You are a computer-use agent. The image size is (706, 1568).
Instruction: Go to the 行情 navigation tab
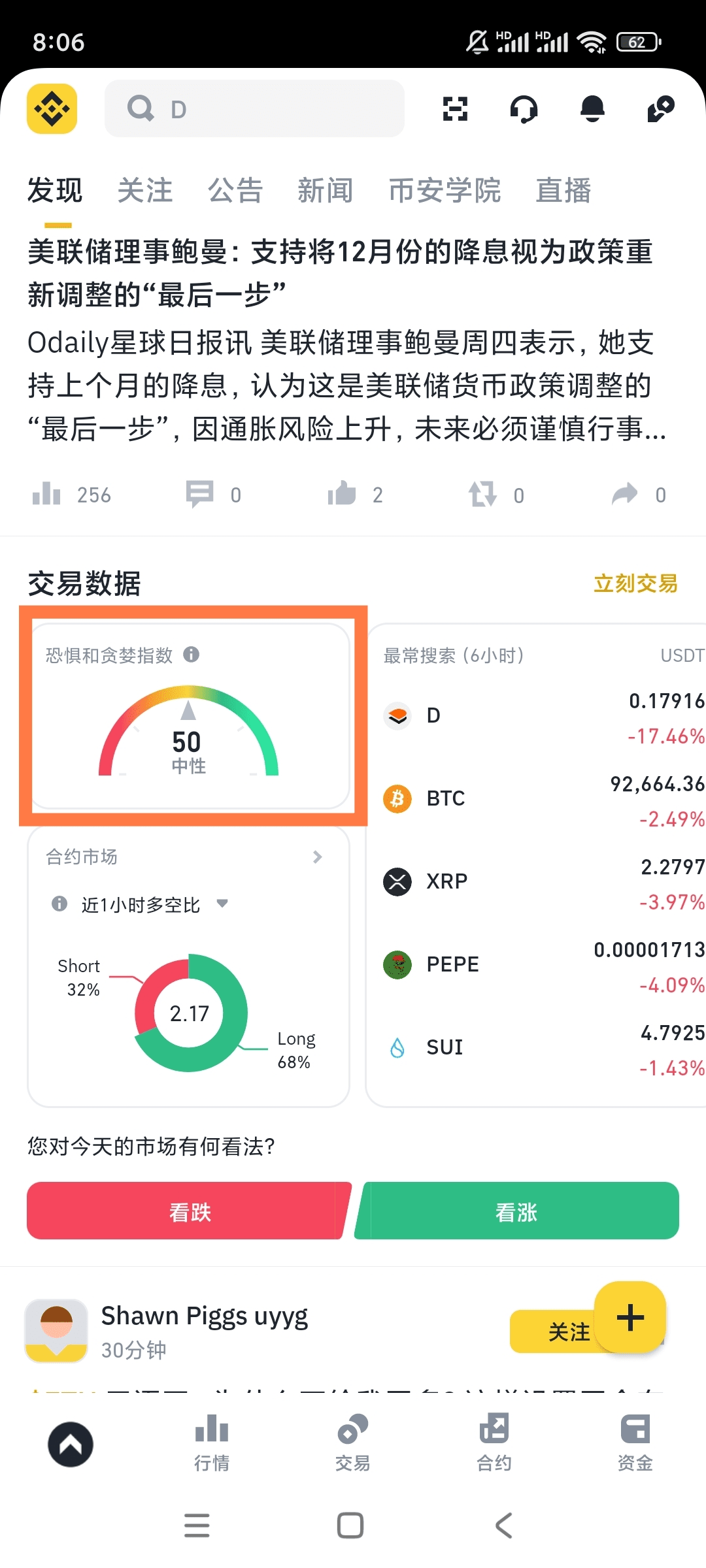pos(212,1443)
